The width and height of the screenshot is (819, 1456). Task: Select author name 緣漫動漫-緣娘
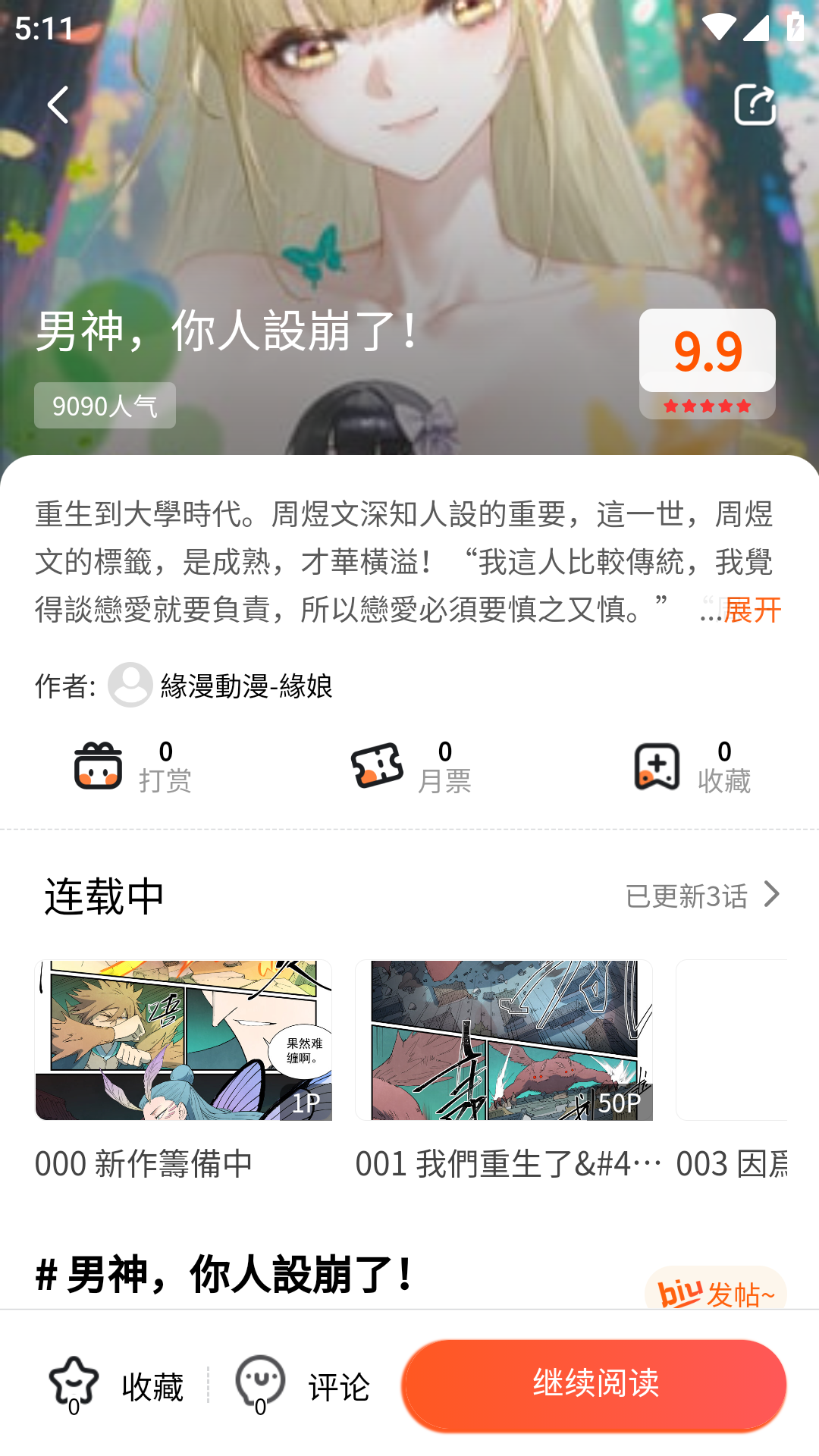247,686
